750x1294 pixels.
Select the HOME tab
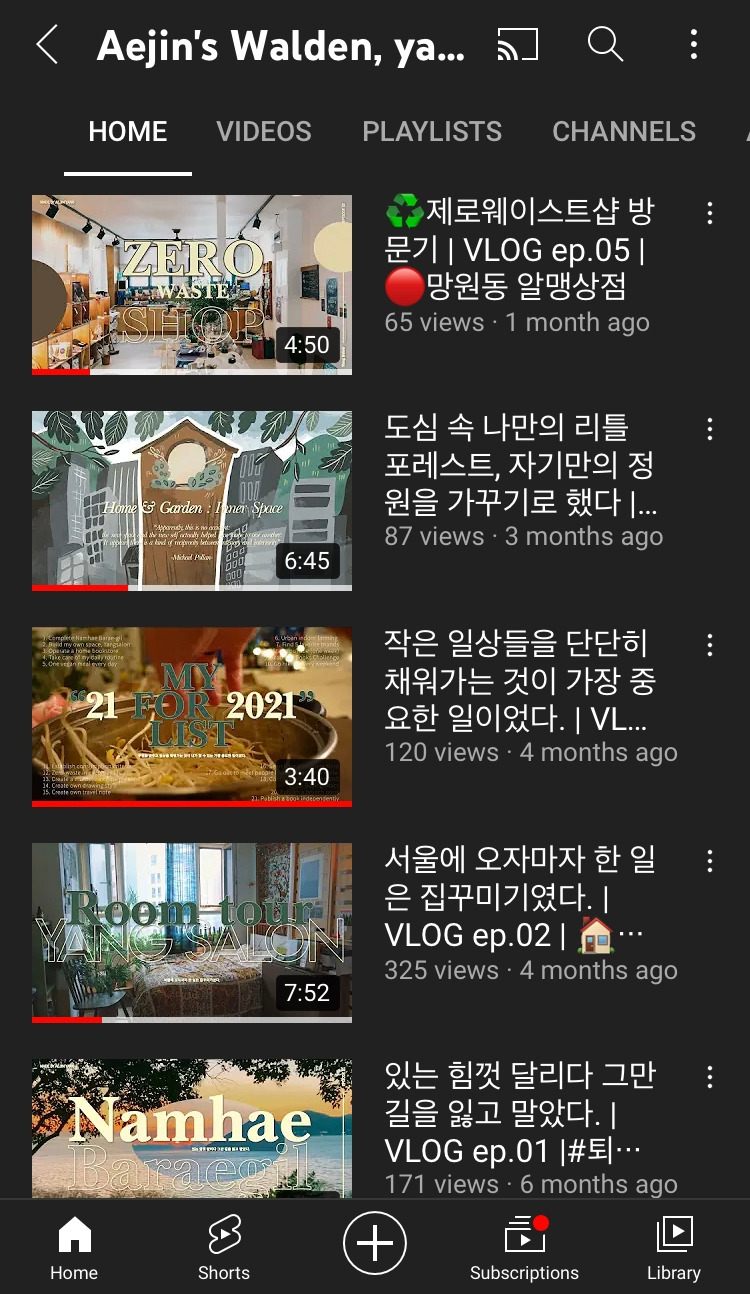click(128, 132)
